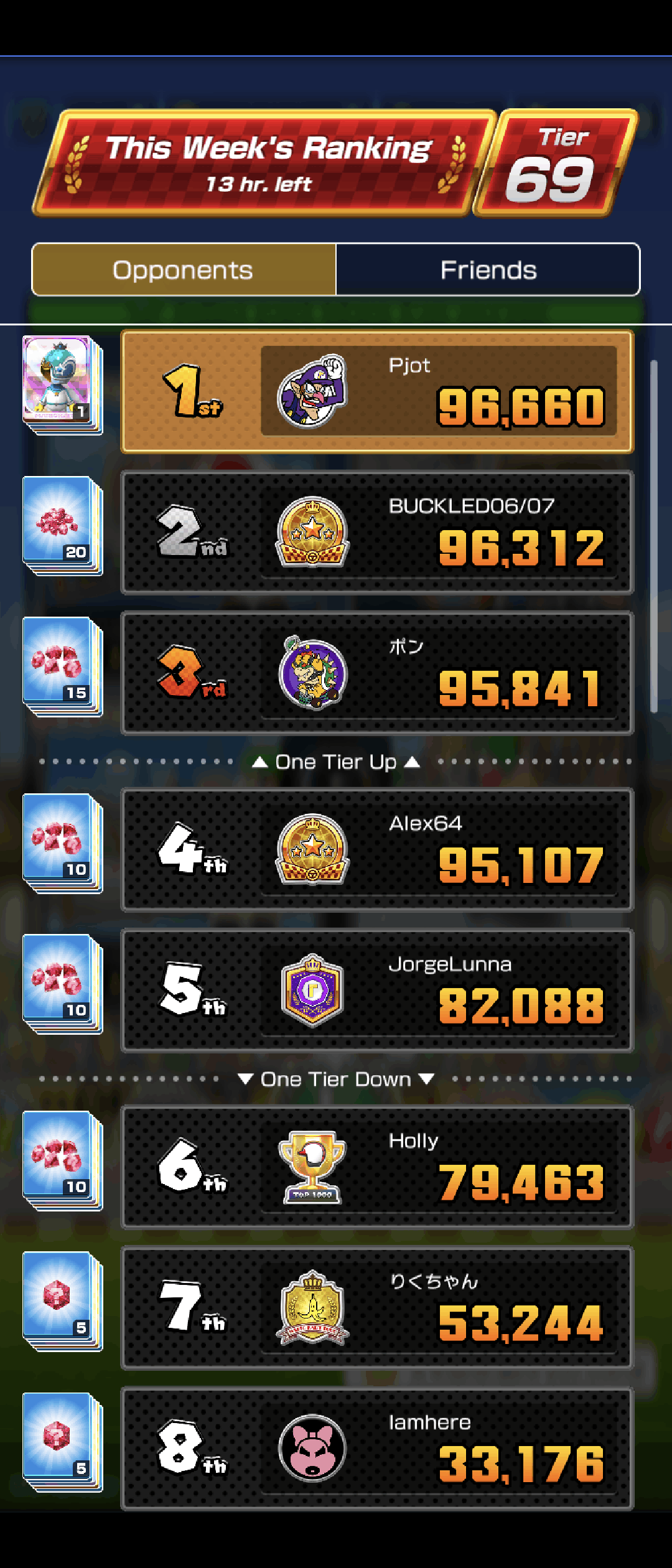Image resolution: width=672 pixels, height=1568 pixels.
Task: View JorgeLunna's player entry
Action: [377, 991]
